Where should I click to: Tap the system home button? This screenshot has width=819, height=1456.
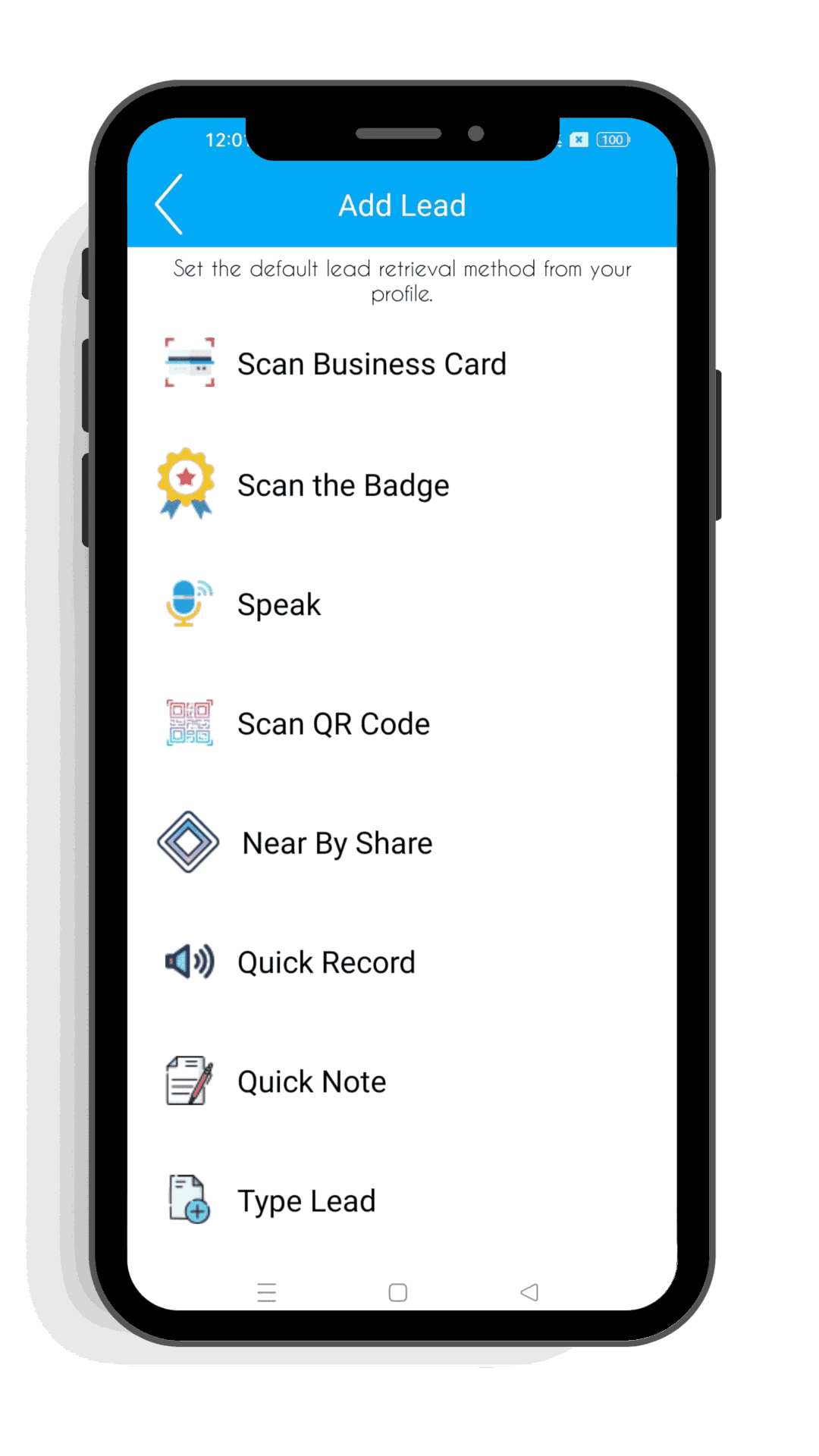pos(398,1292)
